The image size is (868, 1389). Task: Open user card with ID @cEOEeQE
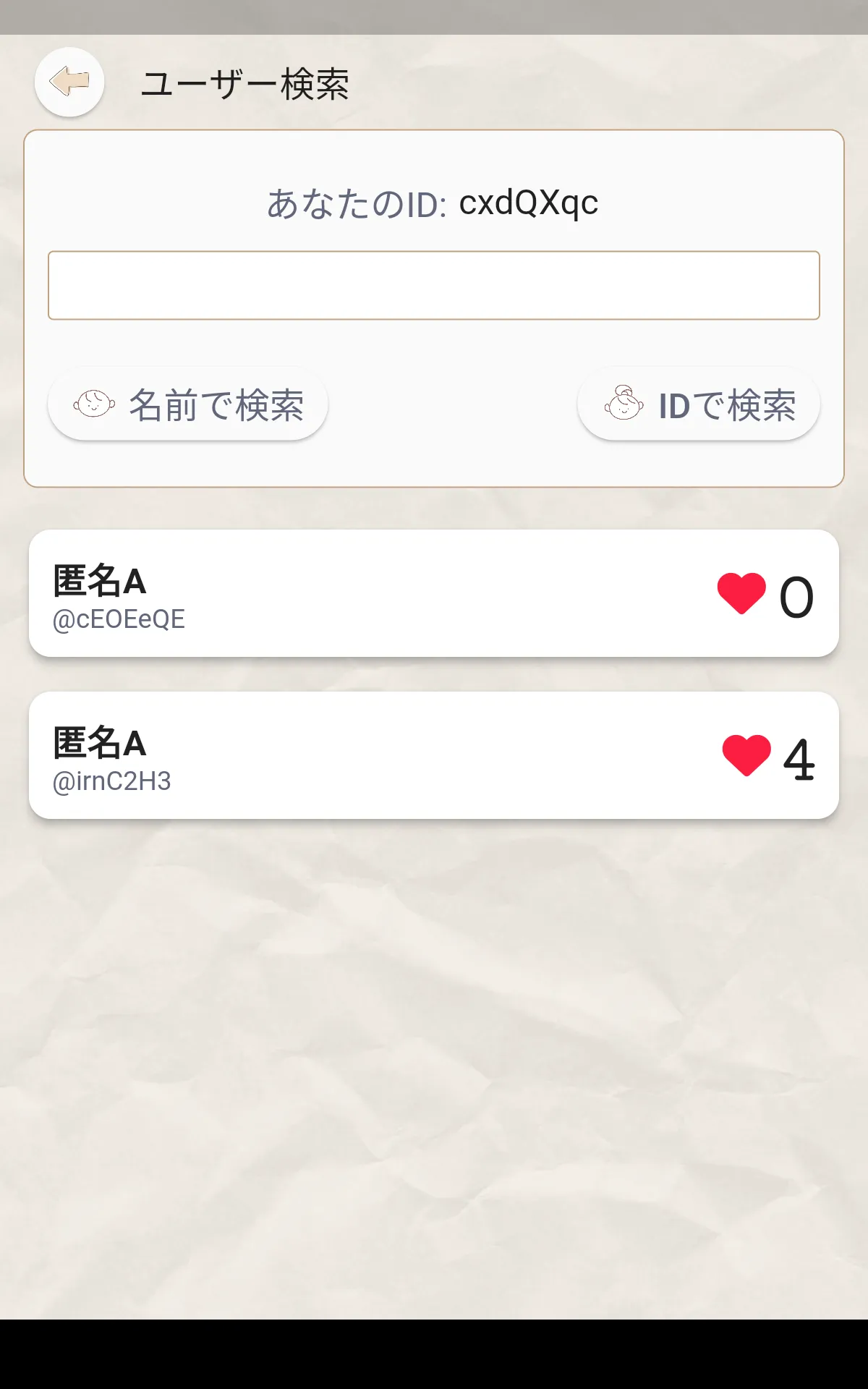(434, 593)
